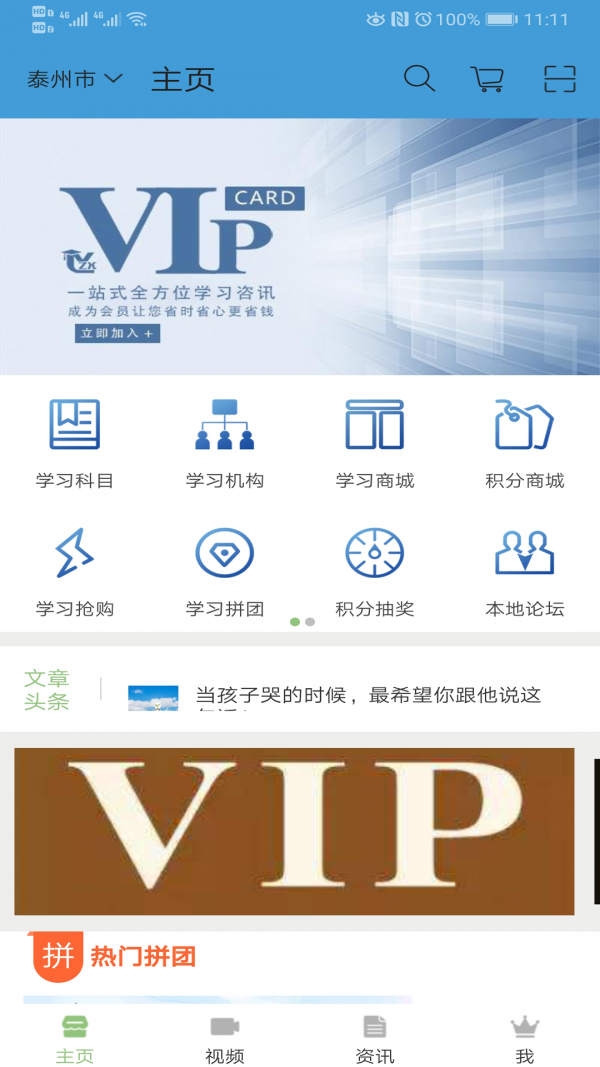
Task: Open the search icon
Action: [x=419, y=79]
